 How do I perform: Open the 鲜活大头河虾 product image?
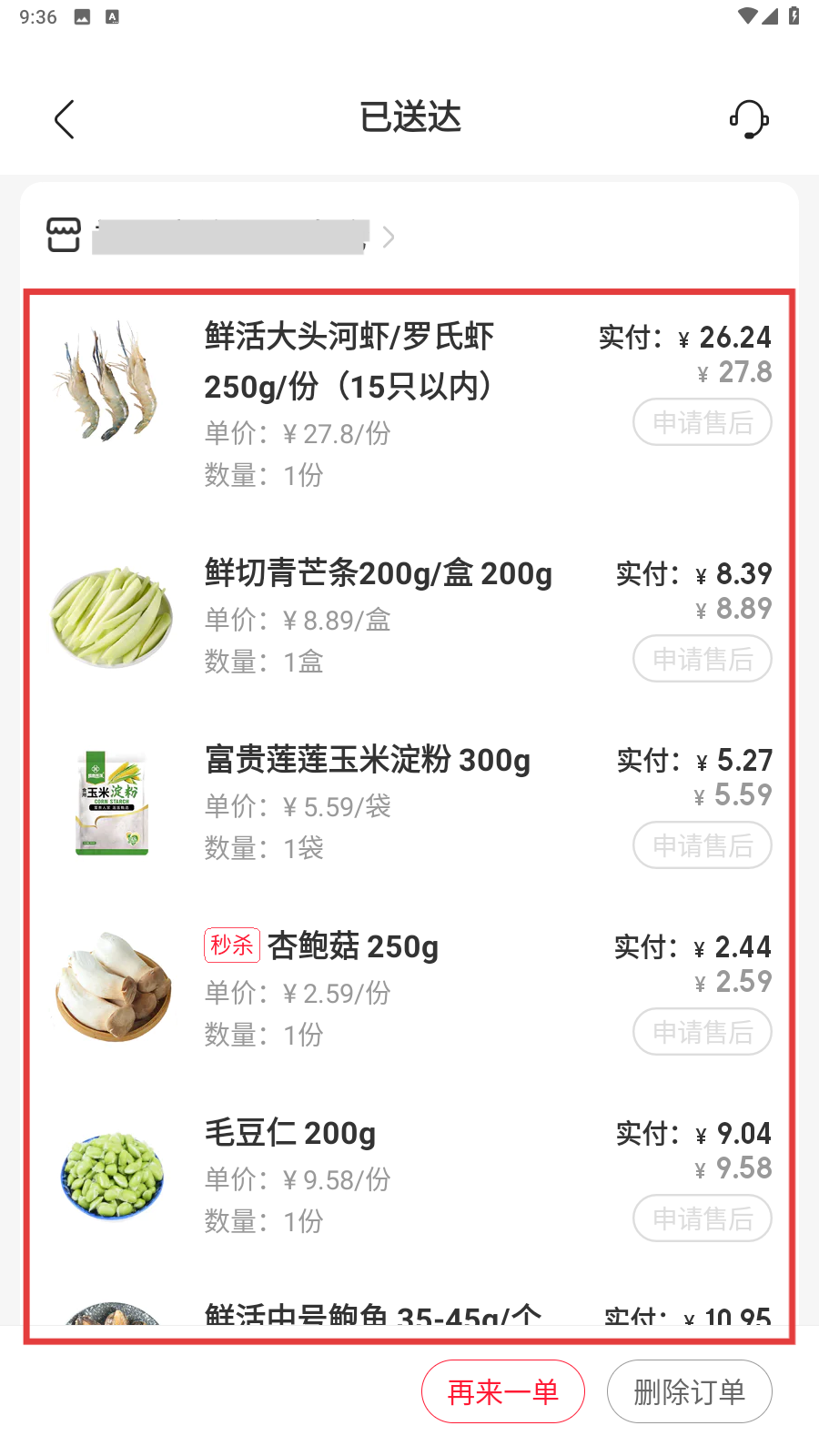click(111, 380)
